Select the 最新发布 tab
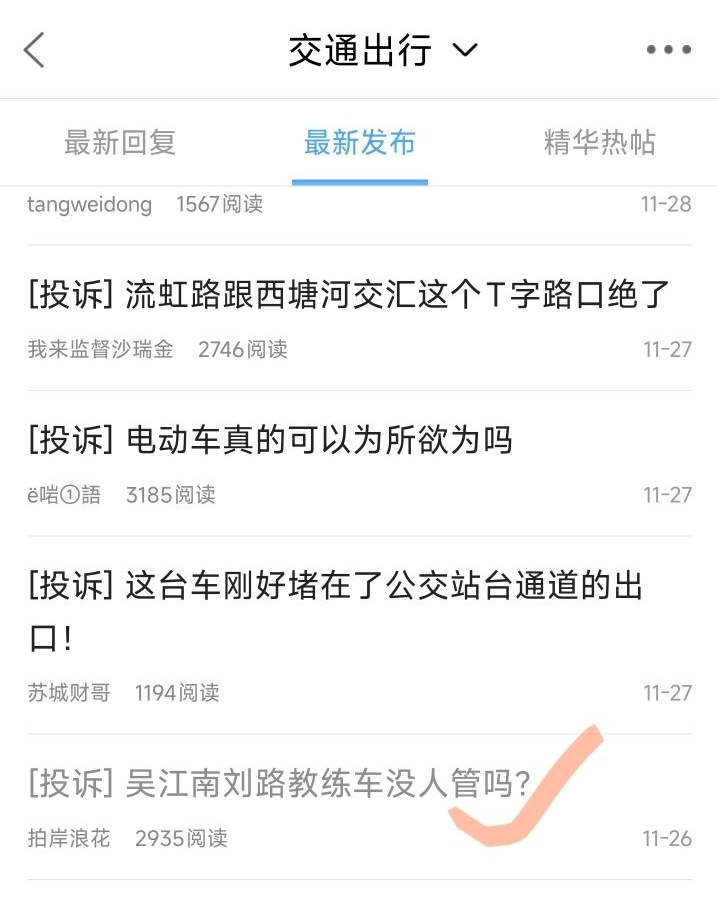 [359, 143]
